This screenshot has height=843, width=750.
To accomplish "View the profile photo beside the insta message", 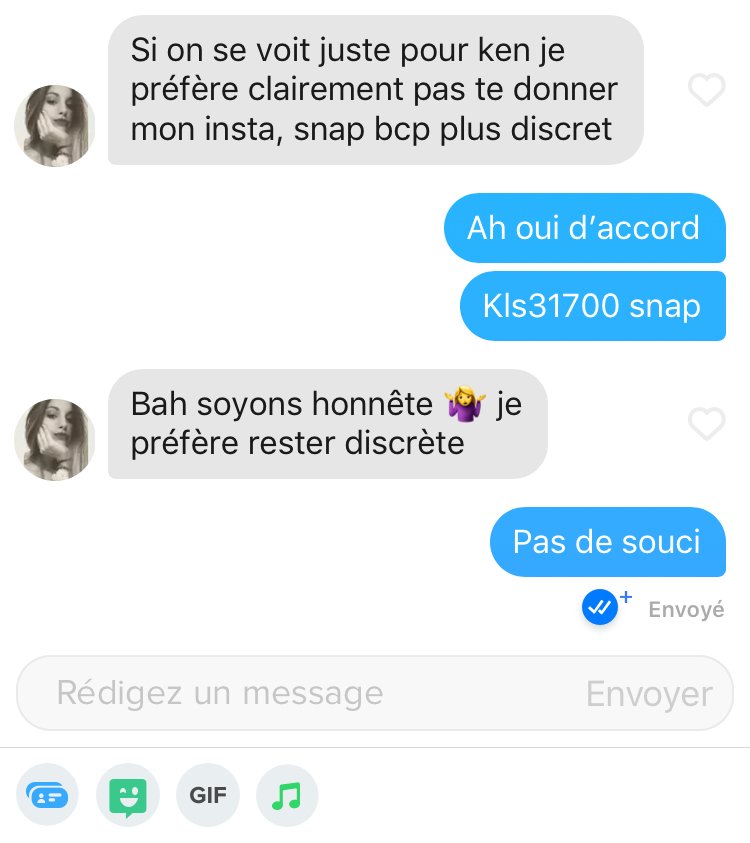I will point(55,126).
